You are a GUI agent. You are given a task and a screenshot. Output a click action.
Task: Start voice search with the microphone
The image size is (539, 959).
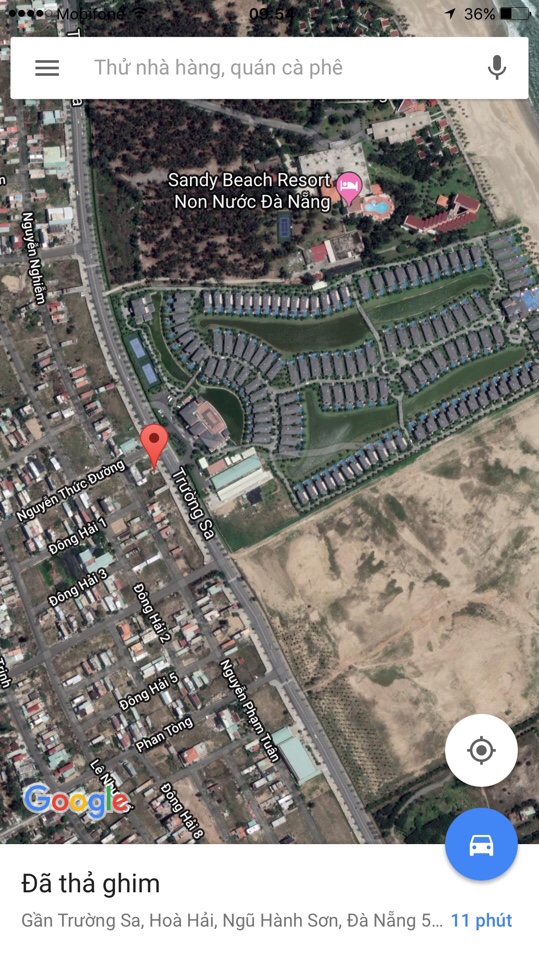pos(497,67)
